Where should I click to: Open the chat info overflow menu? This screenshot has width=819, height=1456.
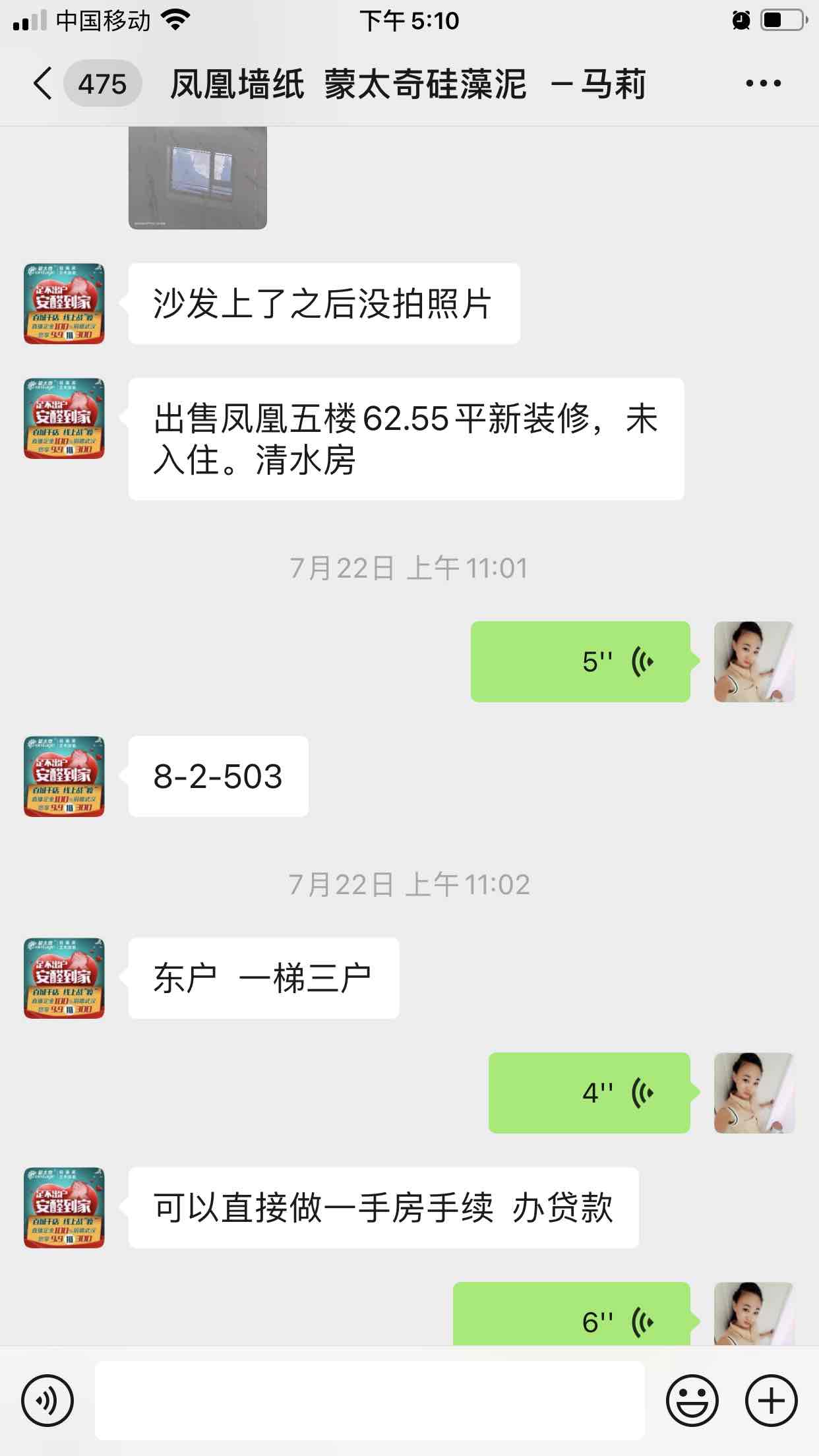(763, 84)
